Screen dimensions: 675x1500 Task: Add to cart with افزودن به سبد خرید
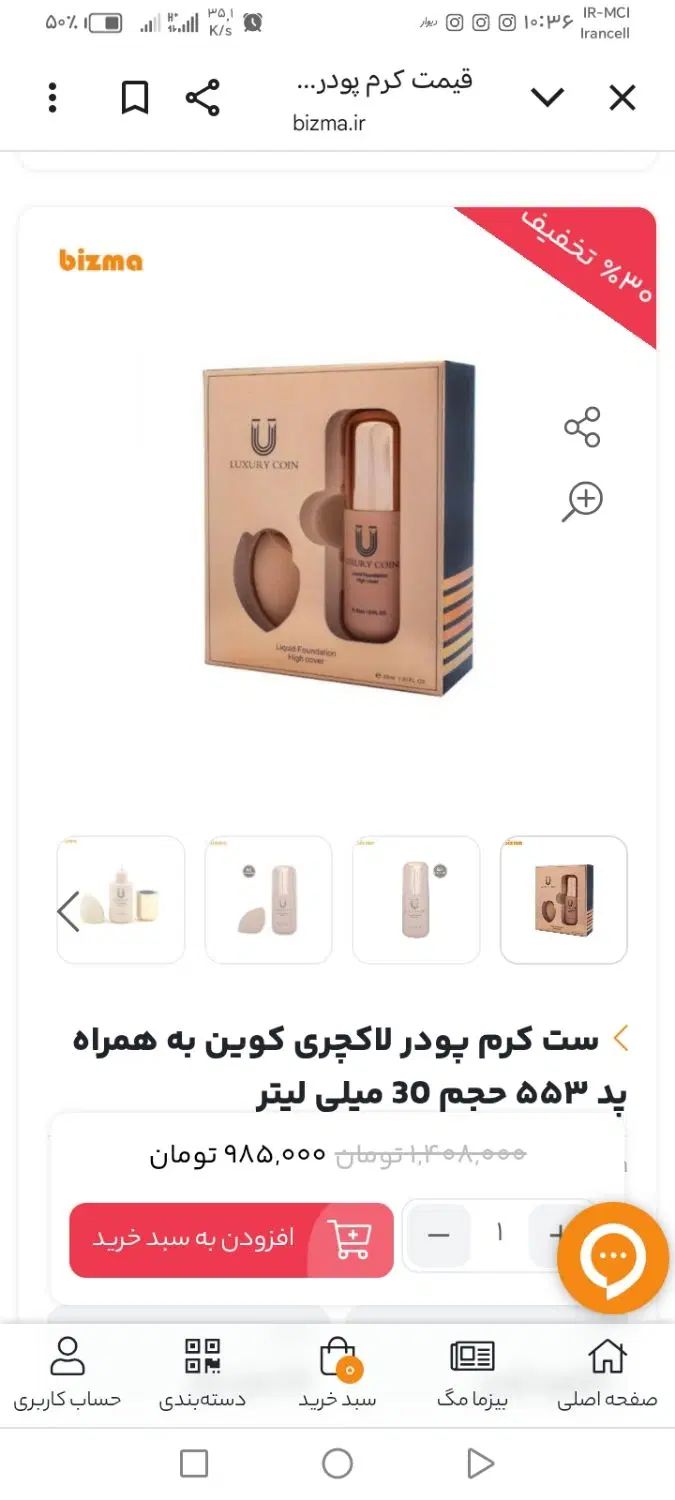click(231, 1240)
